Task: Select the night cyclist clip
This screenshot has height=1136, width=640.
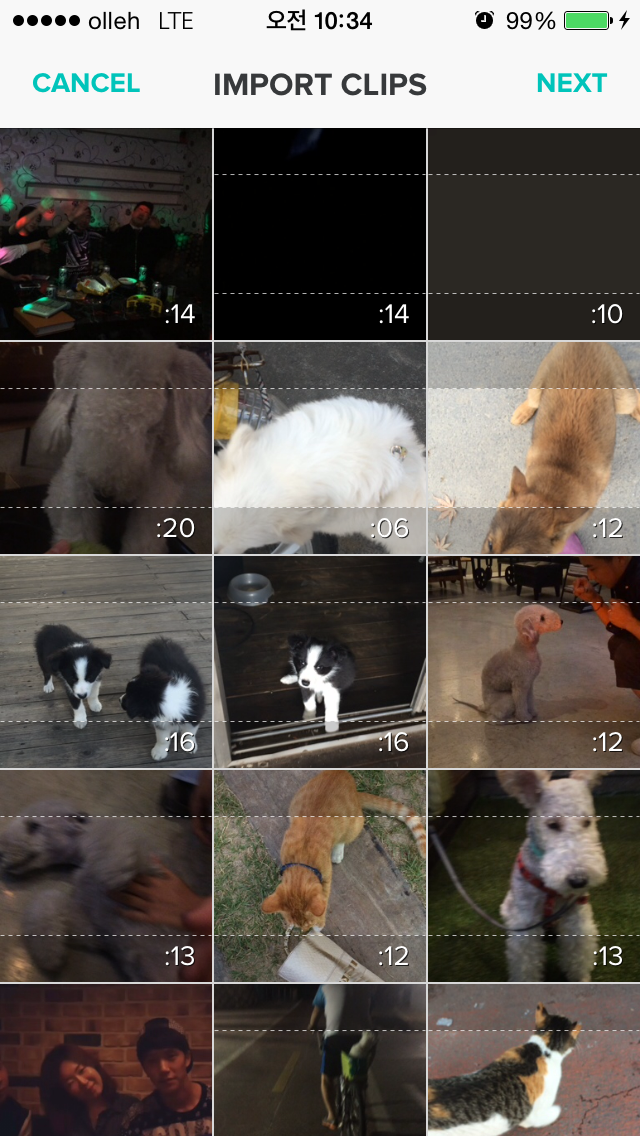Action: [x=320, y=1060]
